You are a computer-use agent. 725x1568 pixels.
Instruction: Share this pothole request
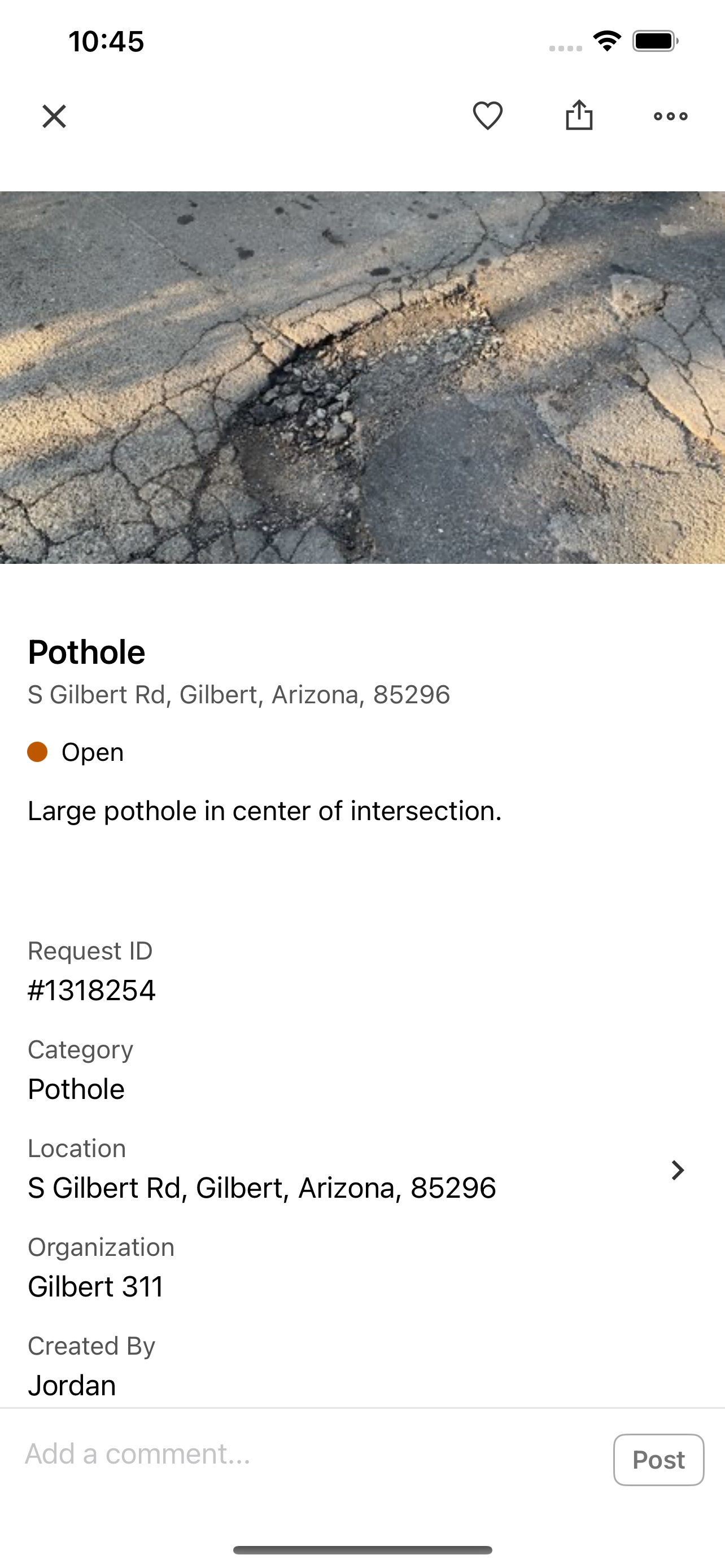(x=579, y=115)
